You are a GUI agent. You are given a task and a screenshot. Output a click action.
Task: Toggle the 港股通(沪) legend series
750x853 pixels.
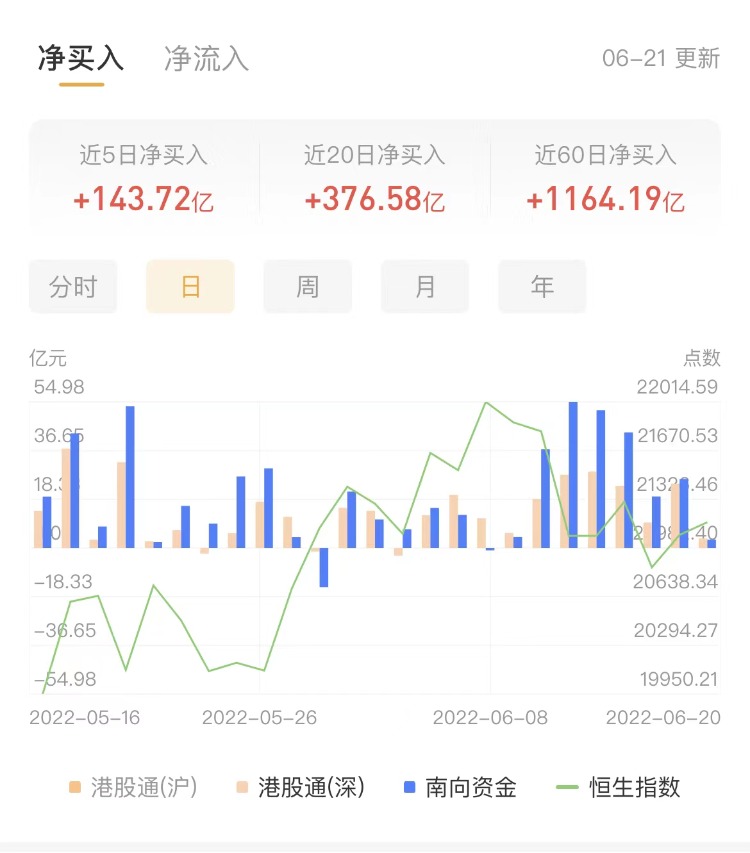click(133, 787)
